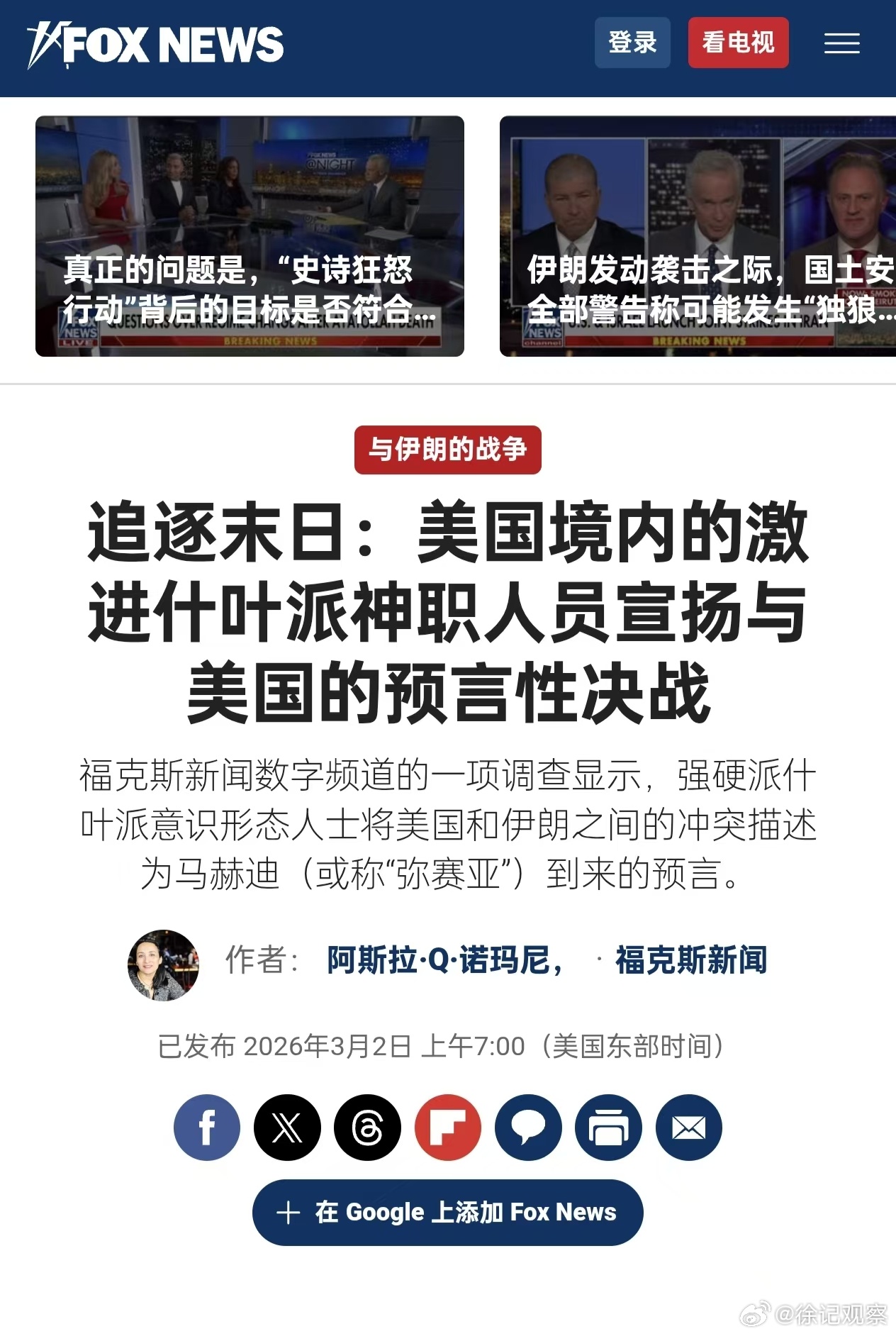Open the 登录 login button

(631, 43)
